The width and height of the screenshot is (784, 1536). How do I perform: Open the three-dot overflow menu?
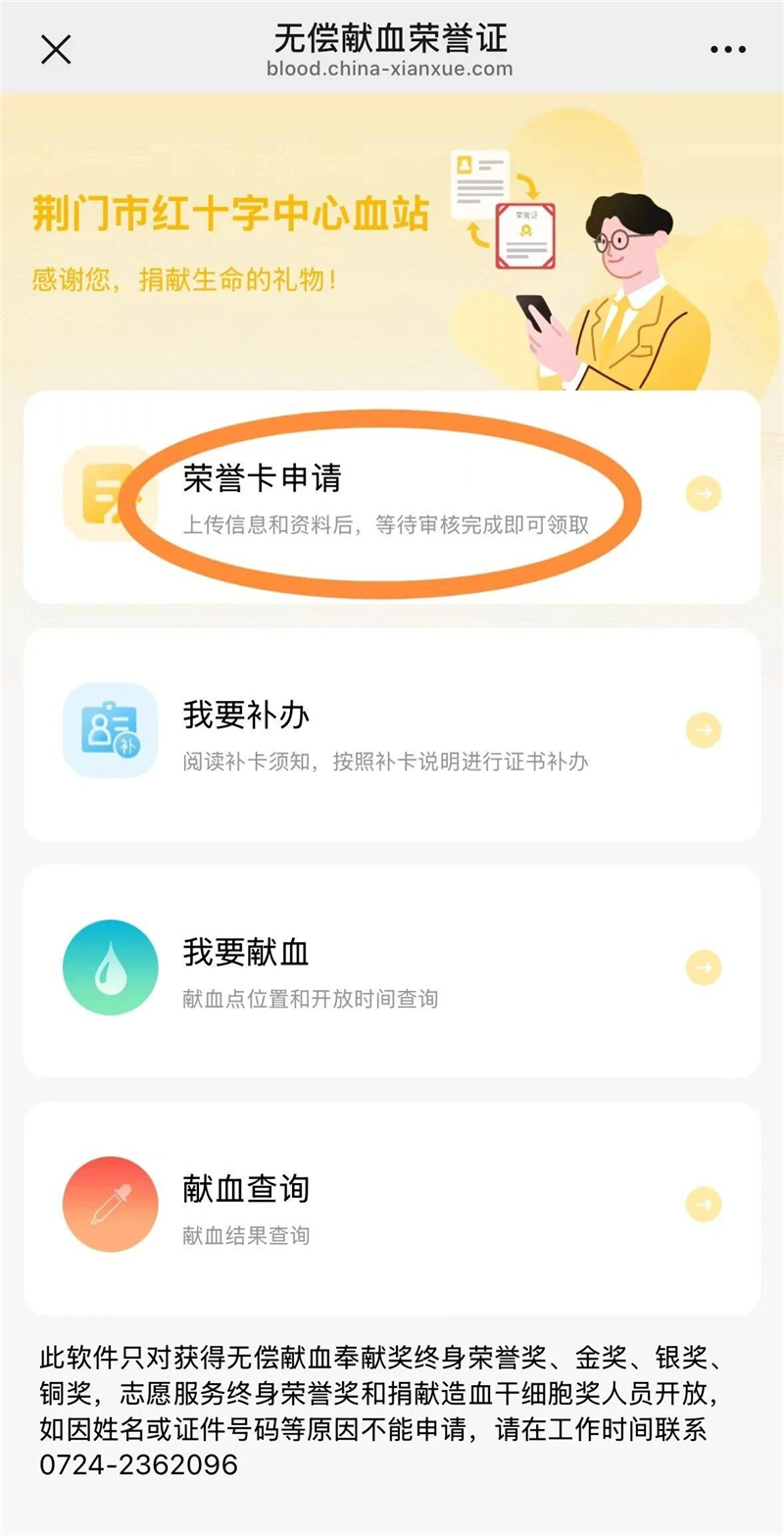point(728,50)
